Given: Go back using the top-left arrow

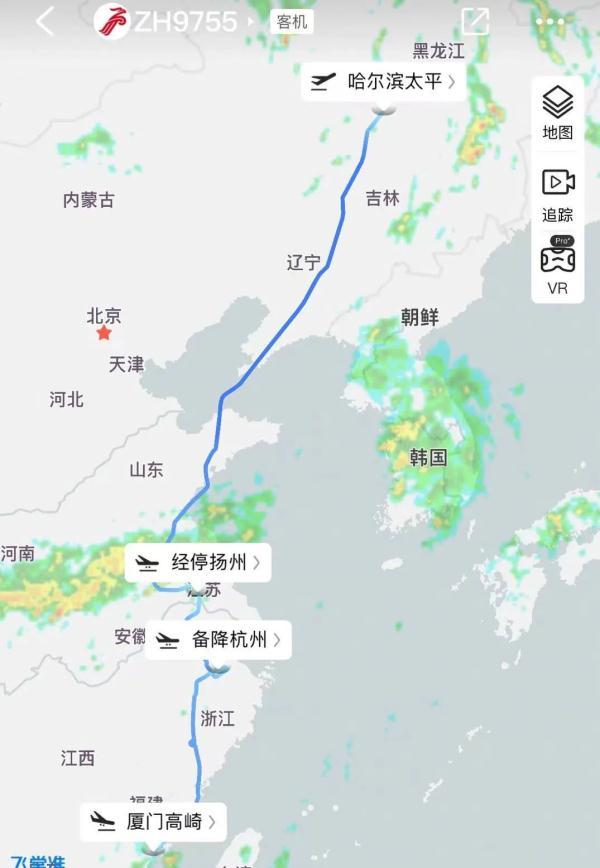Looking at the screenshot, I should tap(45, 22).
